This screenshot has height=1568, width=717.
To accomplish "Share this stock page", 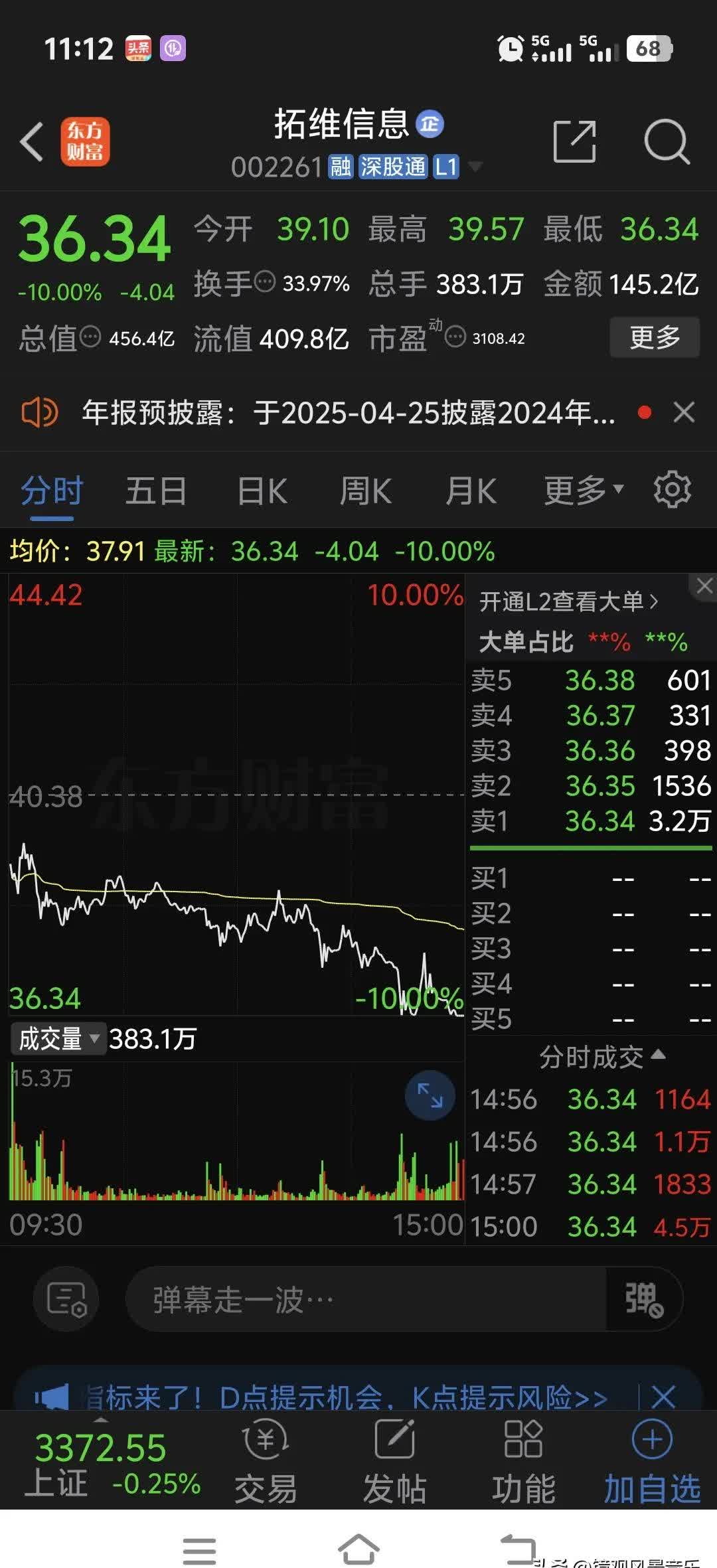I will pos(574,141).
